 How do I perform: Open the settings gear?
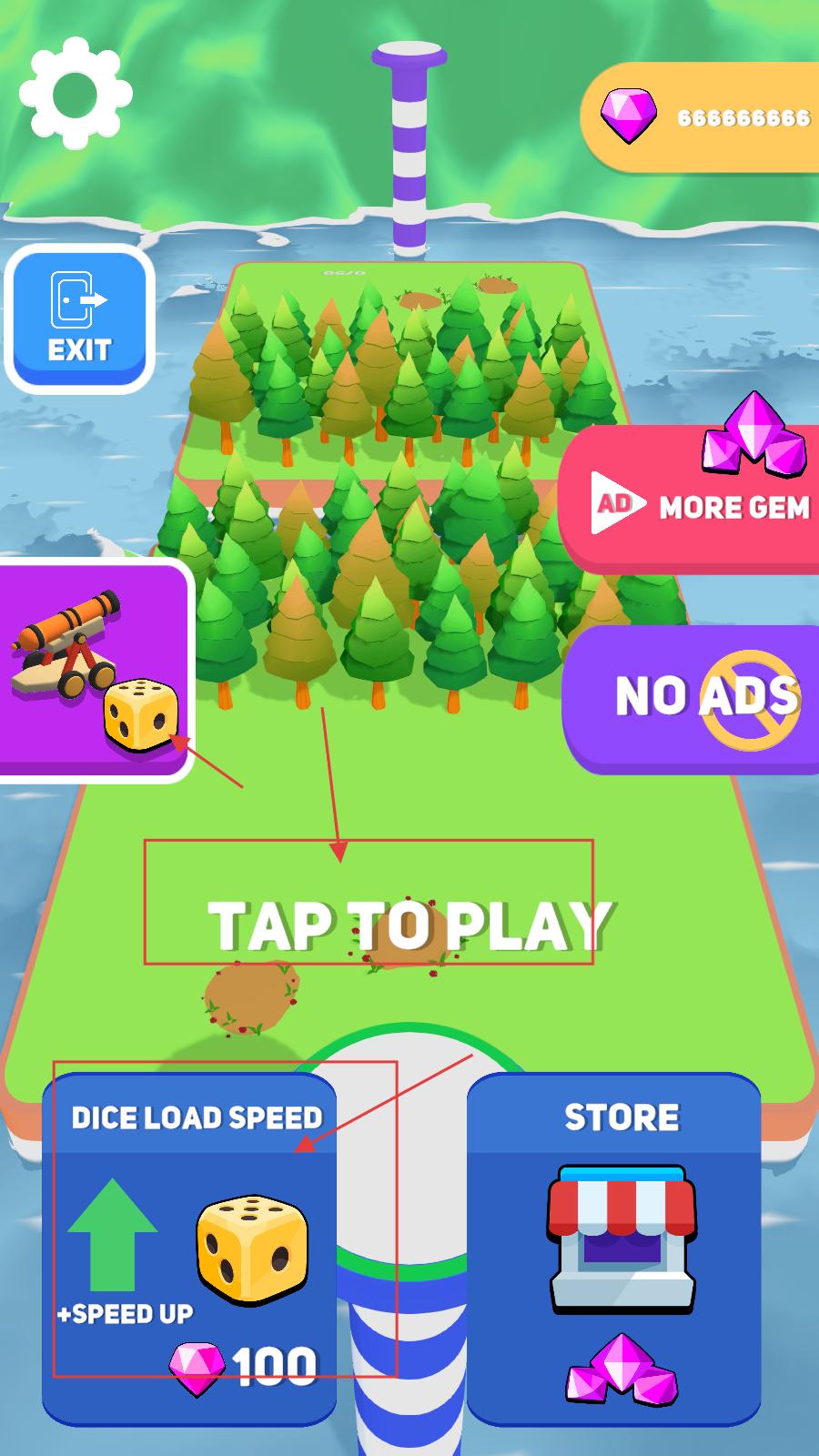coord(76,94)
